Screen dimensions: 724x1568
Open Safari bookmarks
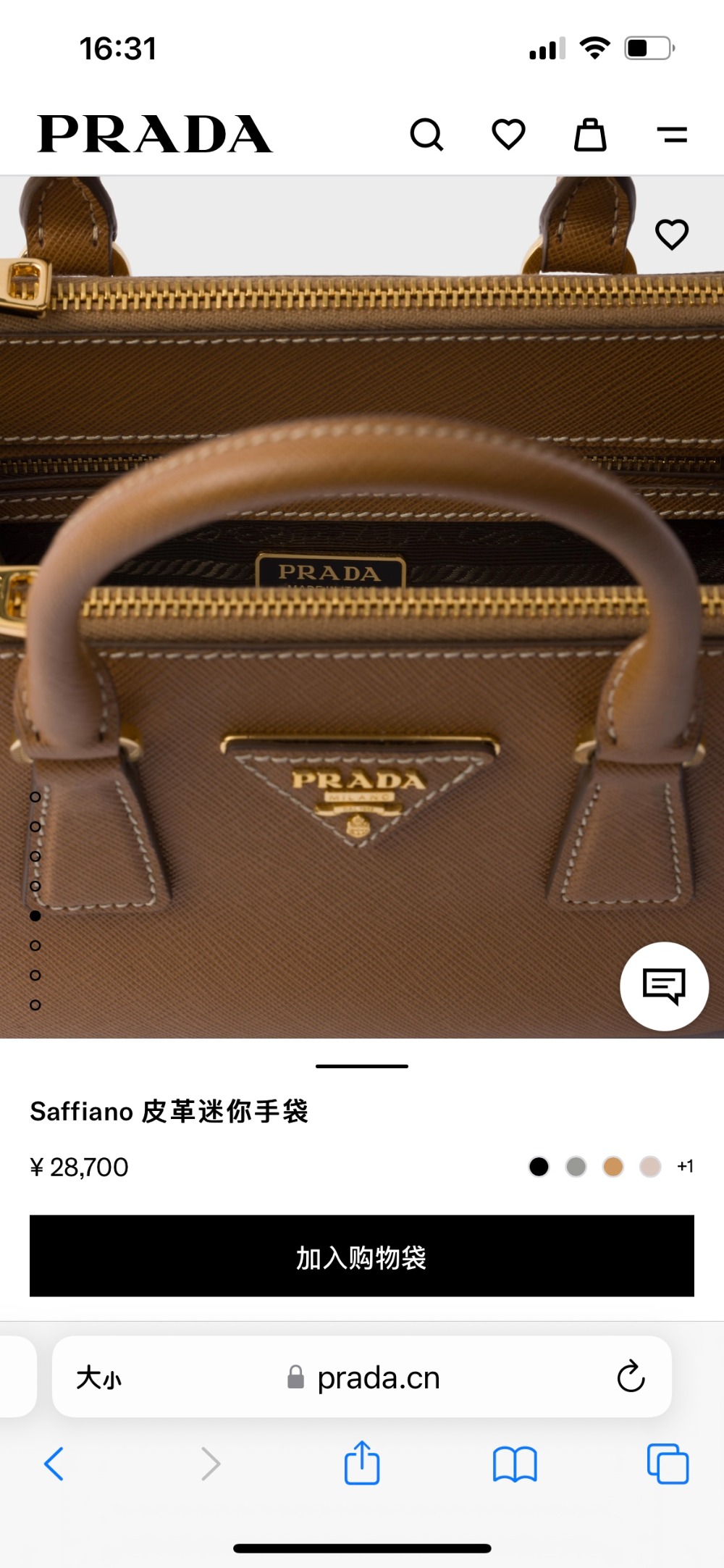pyautogui.click(x=514, y=1464)
